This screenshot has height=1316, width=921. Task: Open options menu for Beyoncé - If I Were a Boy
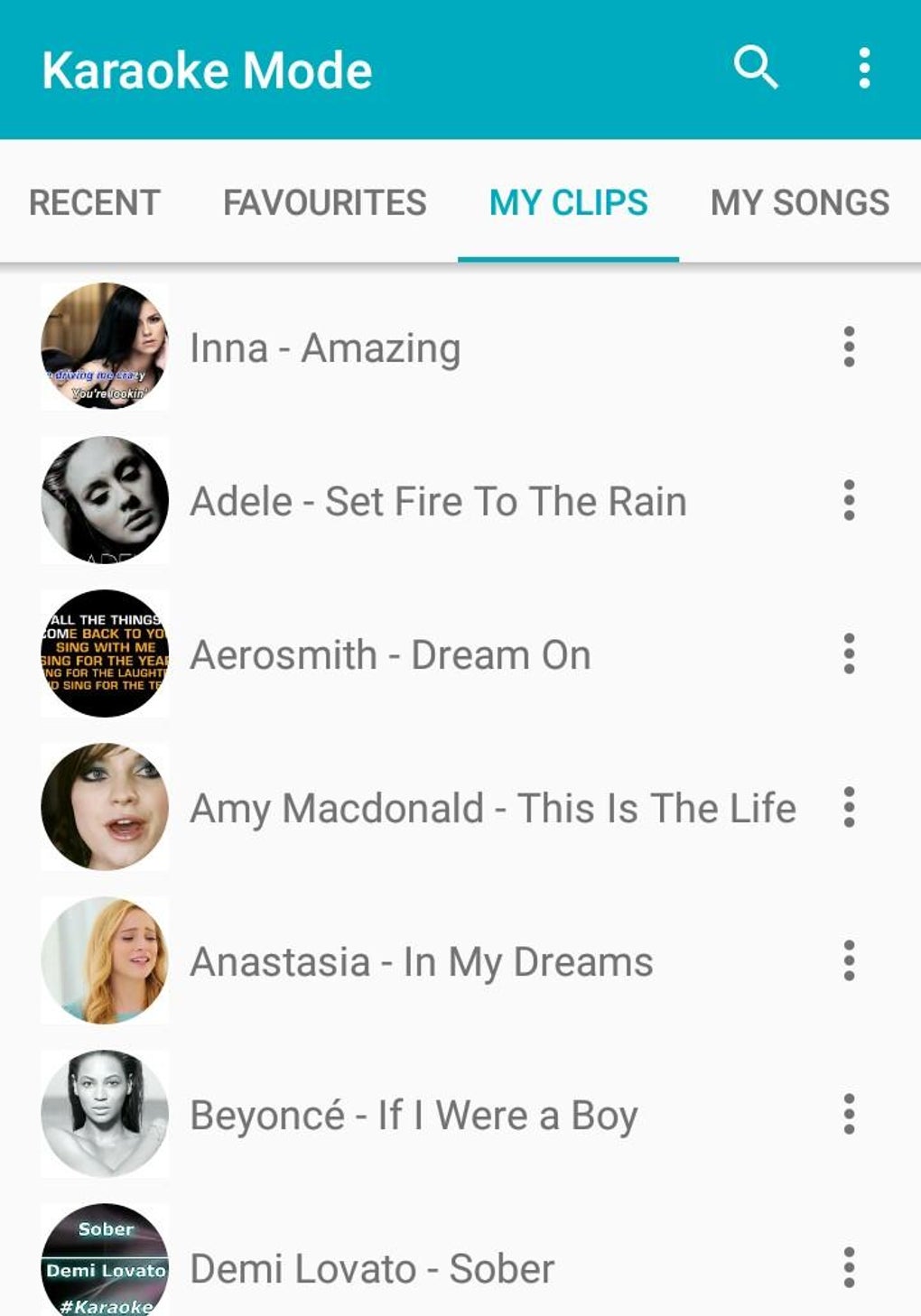pyautogui.click(x=849, y=1115)
